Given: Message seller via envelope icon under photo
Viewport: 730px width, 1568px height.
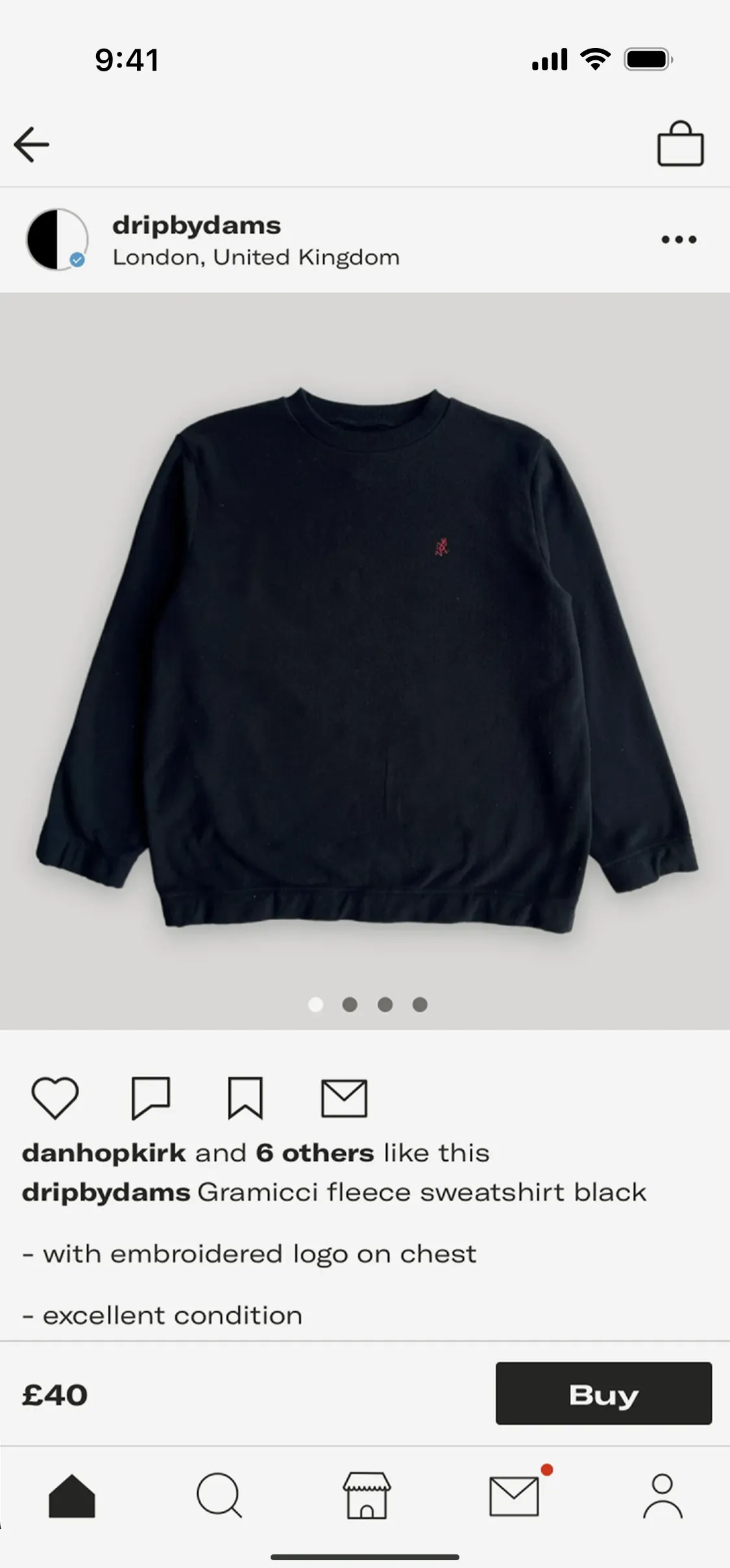Looking at the screenshot, I should pos(344,1098).
